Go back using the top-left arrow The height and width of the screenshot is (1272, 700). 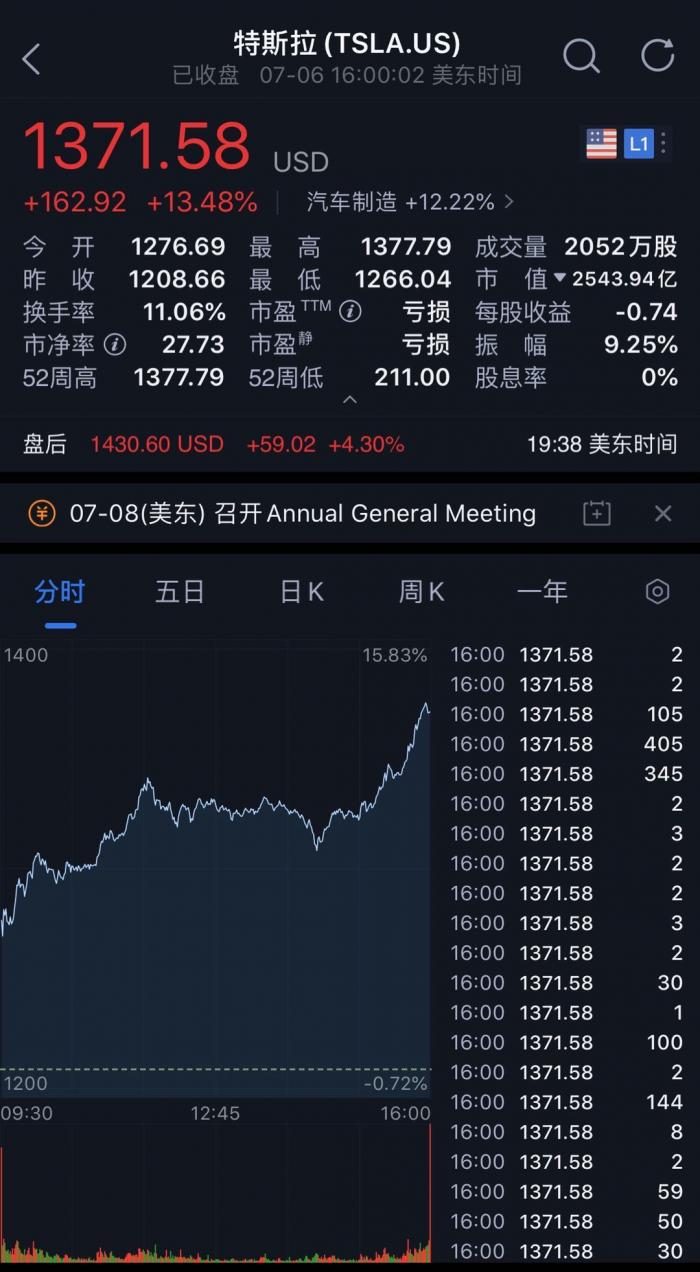(31, 59)
